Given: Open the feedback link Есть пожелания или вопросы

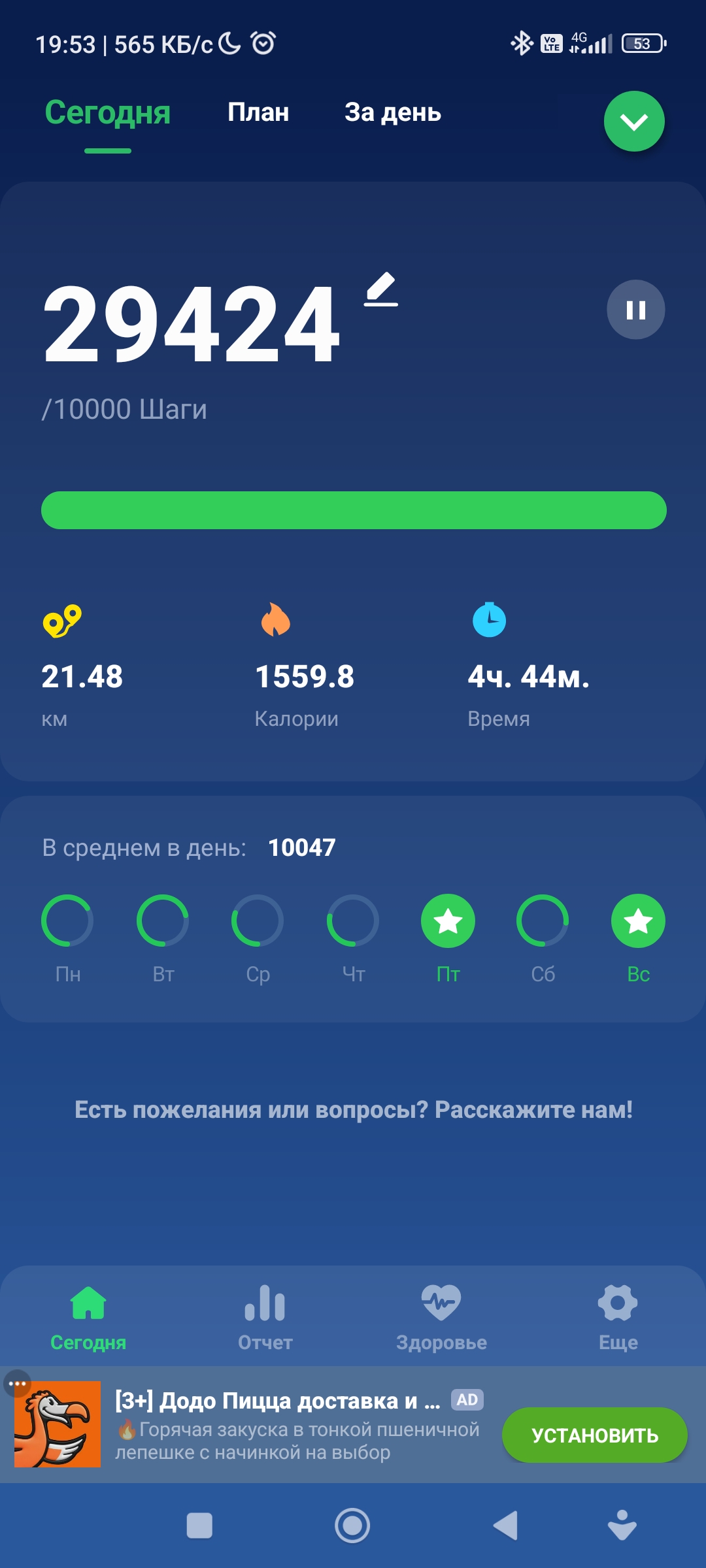Looking at the screenshot, I should tap(354, 1109).
